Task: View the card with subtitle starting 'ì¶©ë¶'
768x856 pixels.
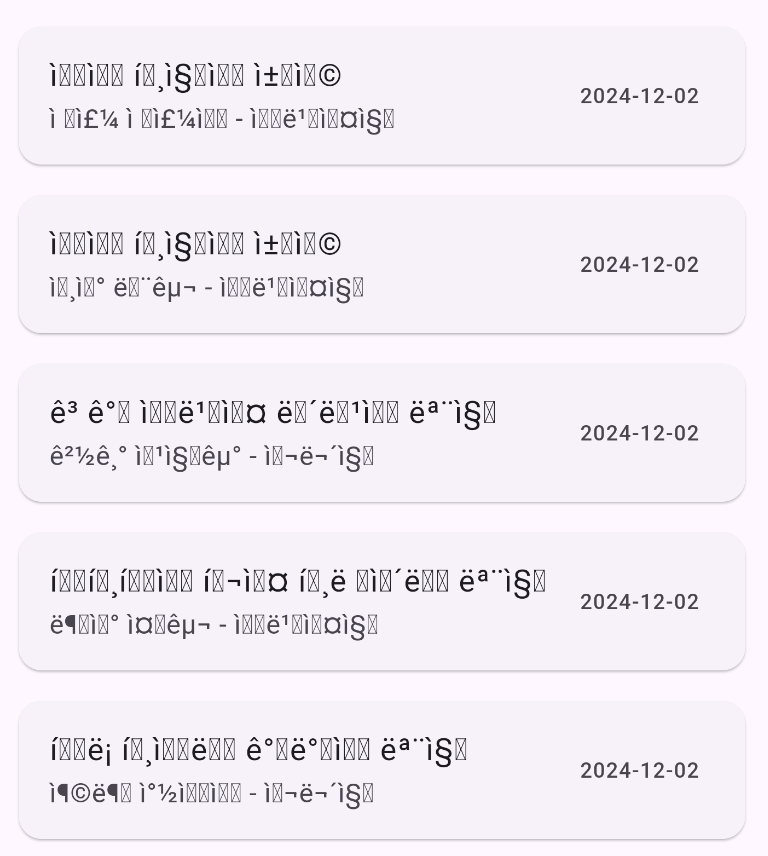Action: coord(382,770)
